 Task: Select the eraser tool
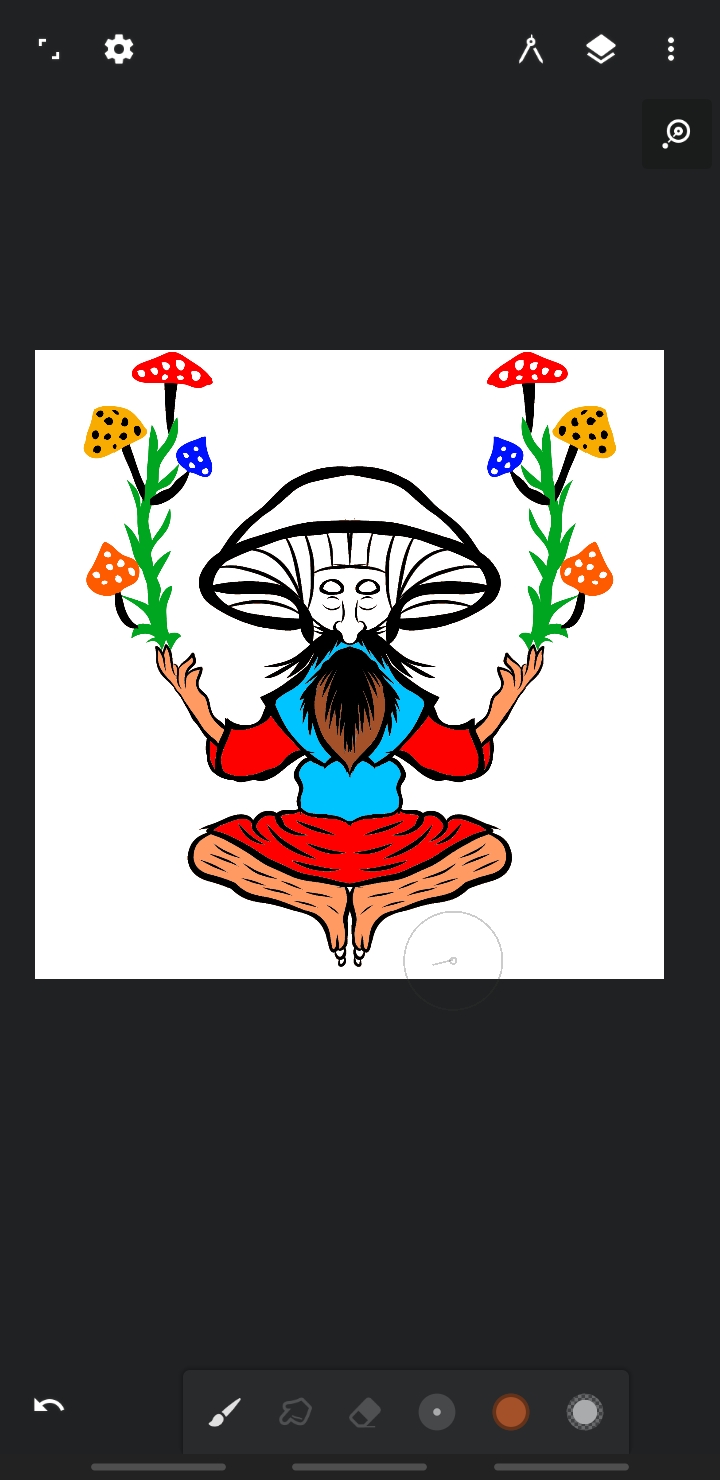pos(365,1412)
